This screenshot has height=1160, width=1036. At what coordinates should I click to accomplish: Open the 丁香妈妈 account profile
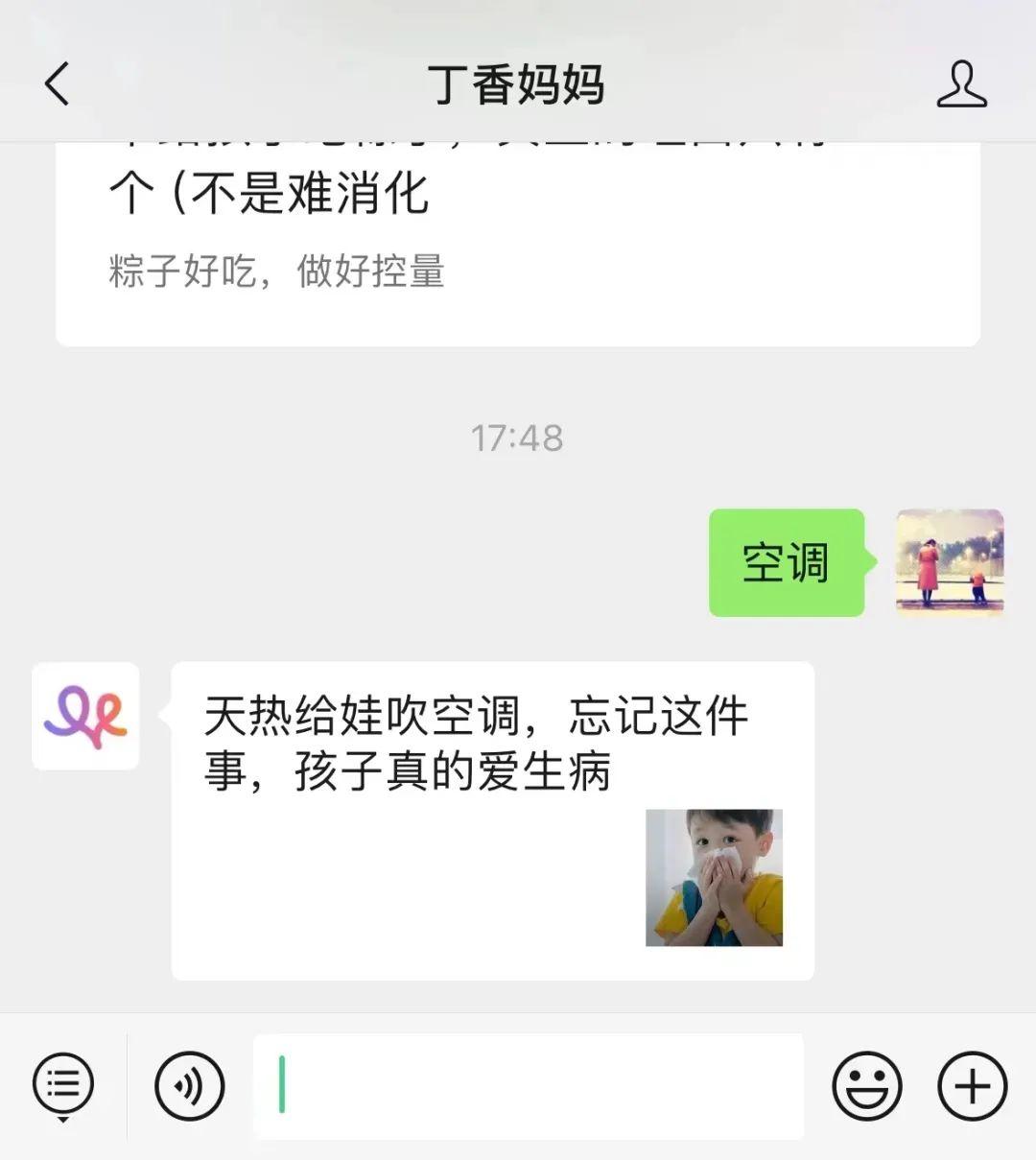click(x=961, y=83)
